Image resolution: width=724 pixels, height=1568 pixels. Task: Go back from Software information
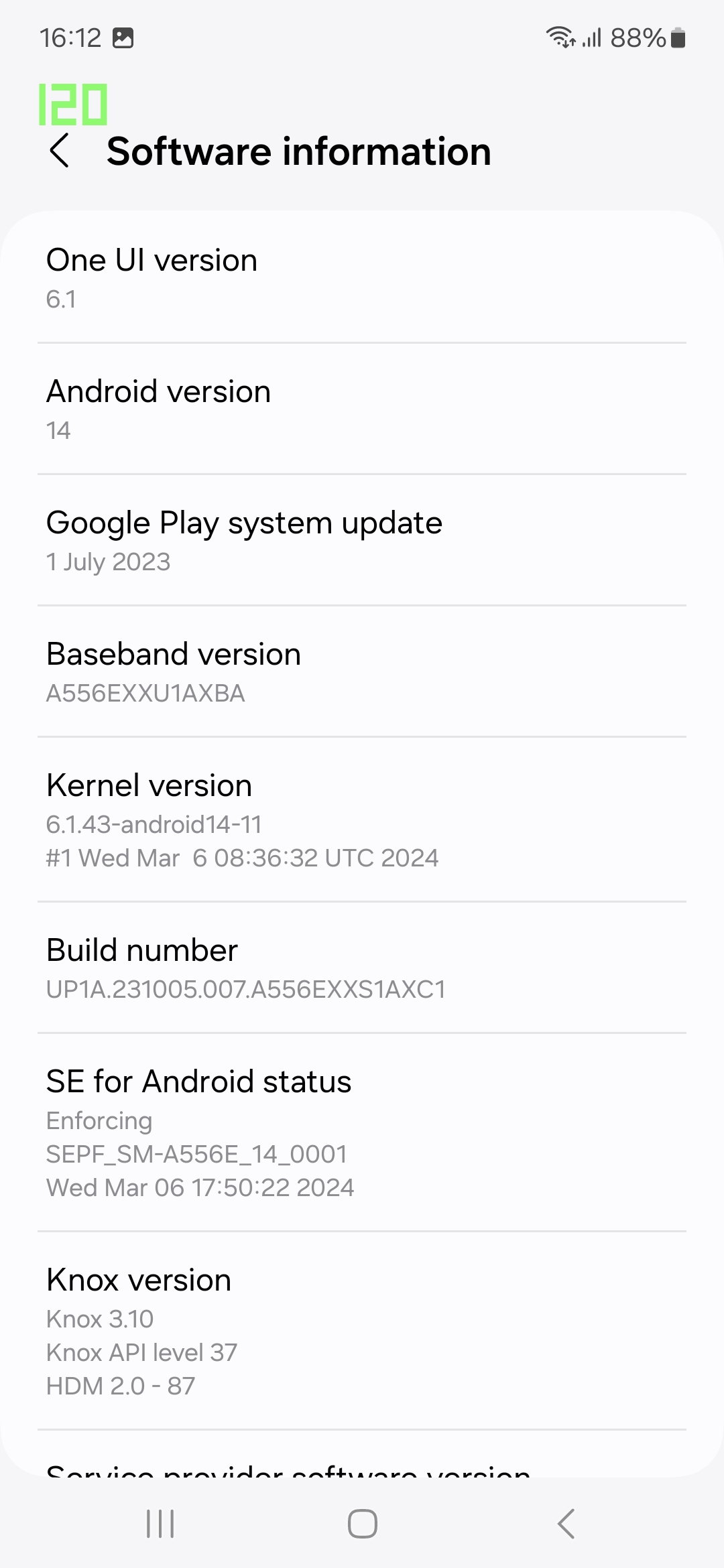(60, 151)
